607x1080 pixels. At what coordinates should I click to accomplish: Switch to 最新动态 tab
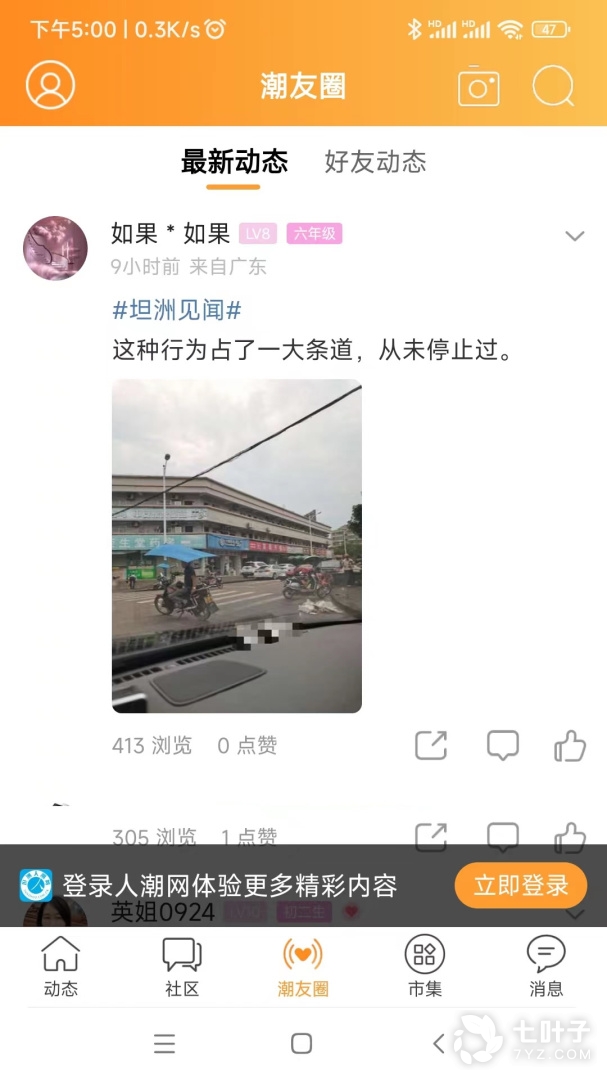click(234, 162)
